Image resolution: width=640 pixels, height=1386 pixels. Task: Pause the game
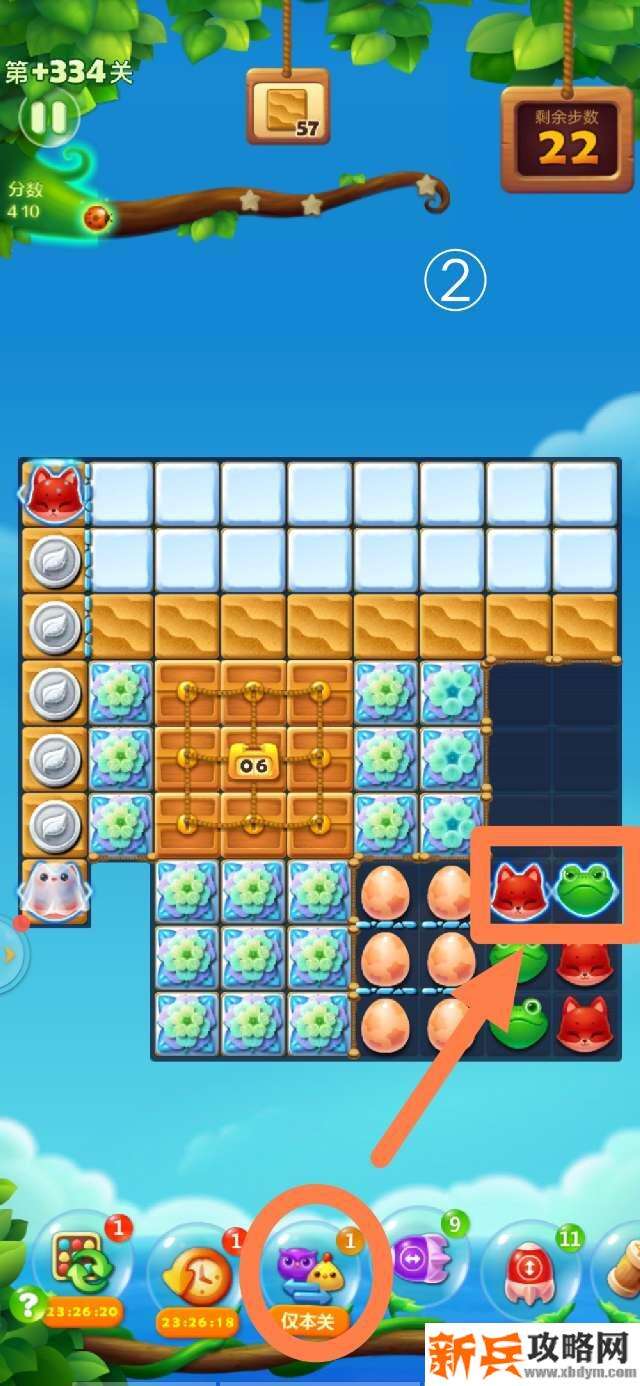coord(48,118)
